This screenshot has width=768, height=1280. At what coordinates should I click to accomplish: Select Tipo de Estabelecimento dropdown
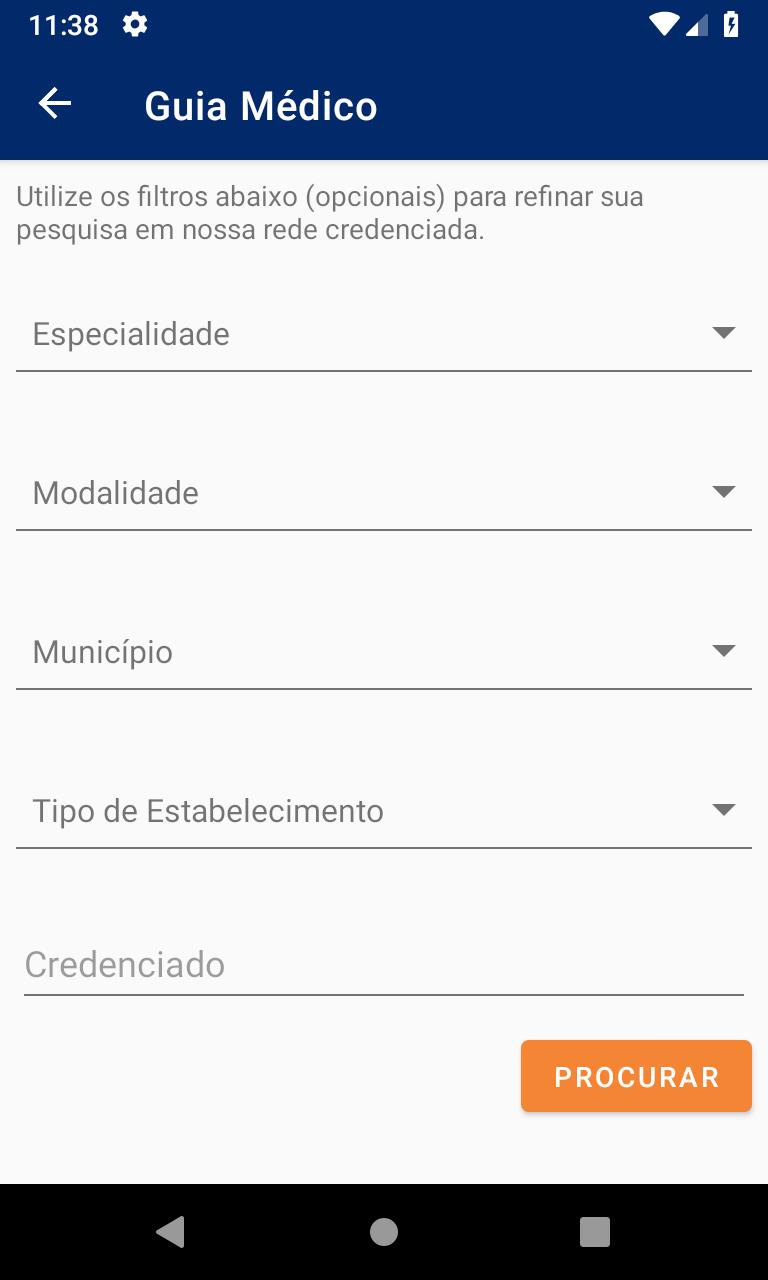pos(383,811)
